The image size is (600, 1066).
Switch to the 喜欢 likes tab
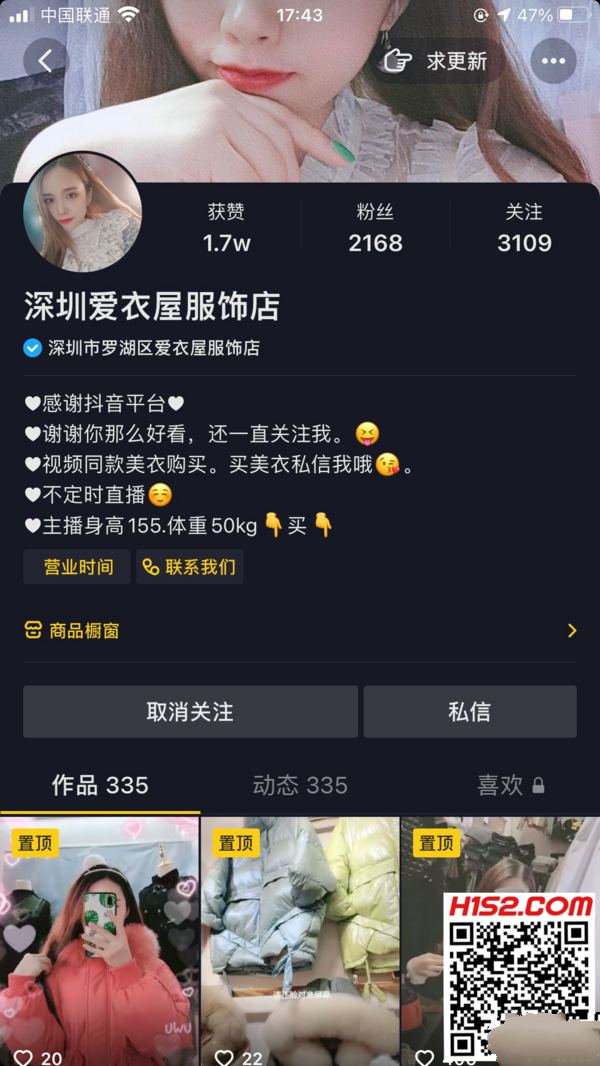(x=510, y=785)
